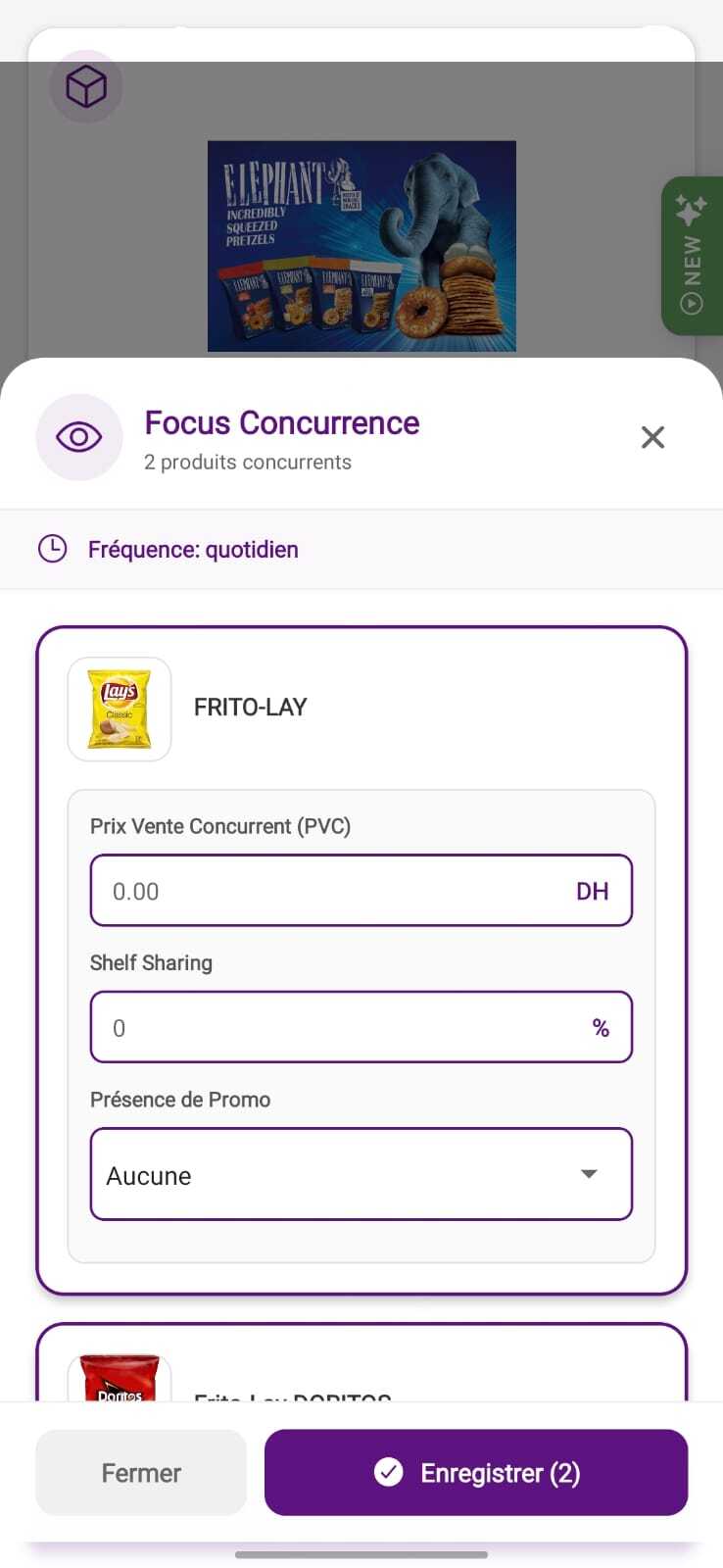The width and height of the screenshot is (723, 1568).
Task: Tap the Fermer button
Action: (x=141, y=1472)
